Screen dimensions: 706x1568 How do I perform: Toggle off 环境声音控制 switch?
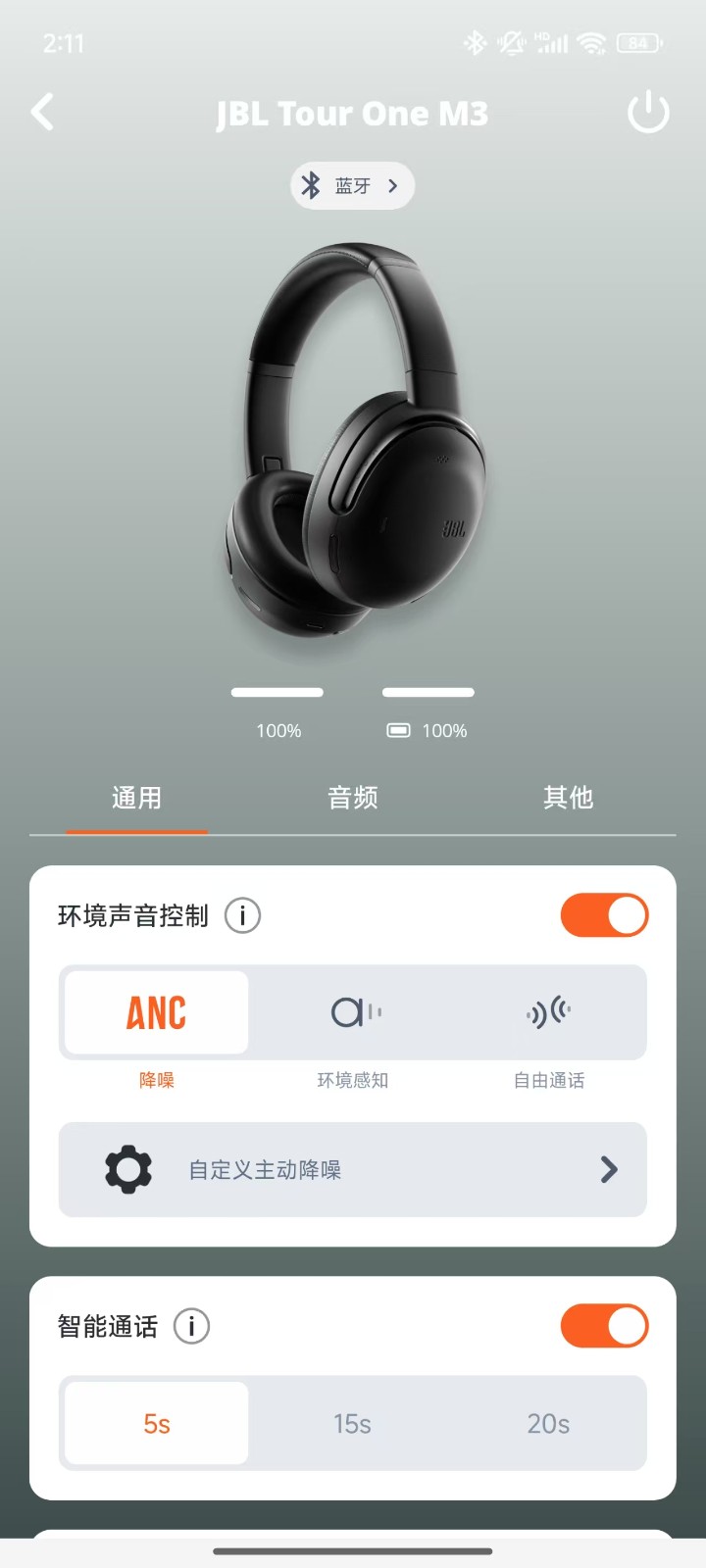(x=604, y=915)
